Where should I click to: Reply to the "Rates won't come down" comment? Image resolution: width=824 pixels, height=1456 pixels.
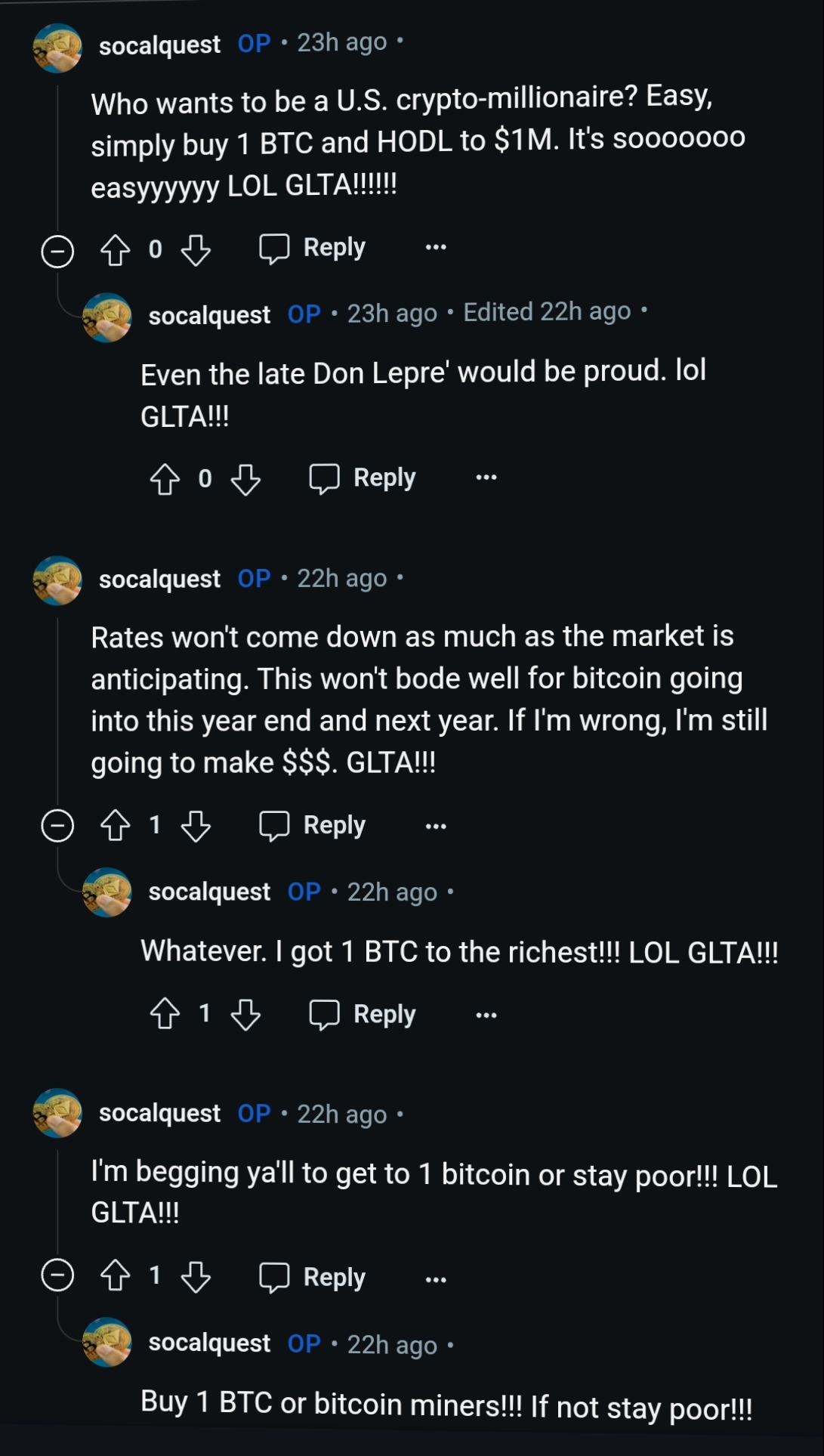313,825
